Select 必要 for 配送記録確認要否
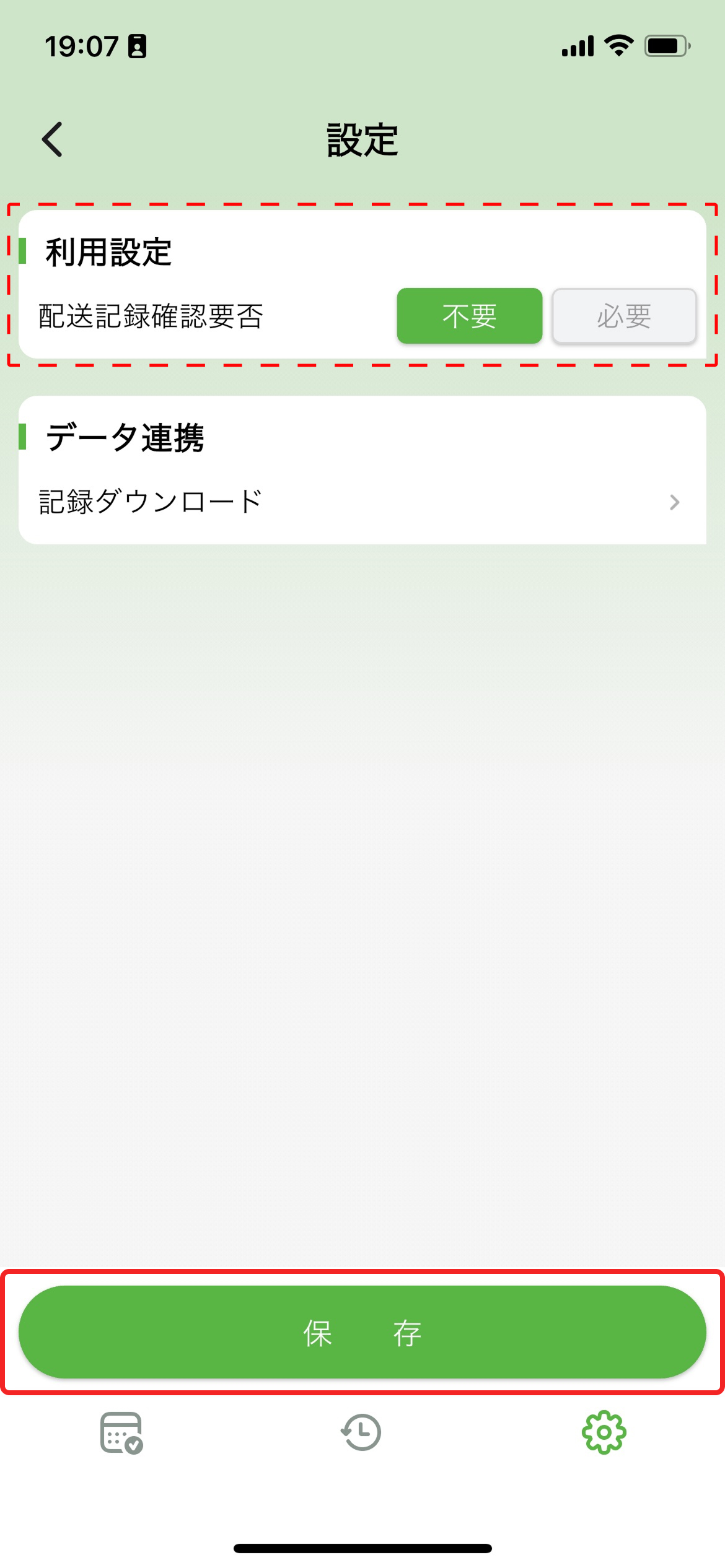The height and width of the screenshot is (1568, 725). coord(624,316)
